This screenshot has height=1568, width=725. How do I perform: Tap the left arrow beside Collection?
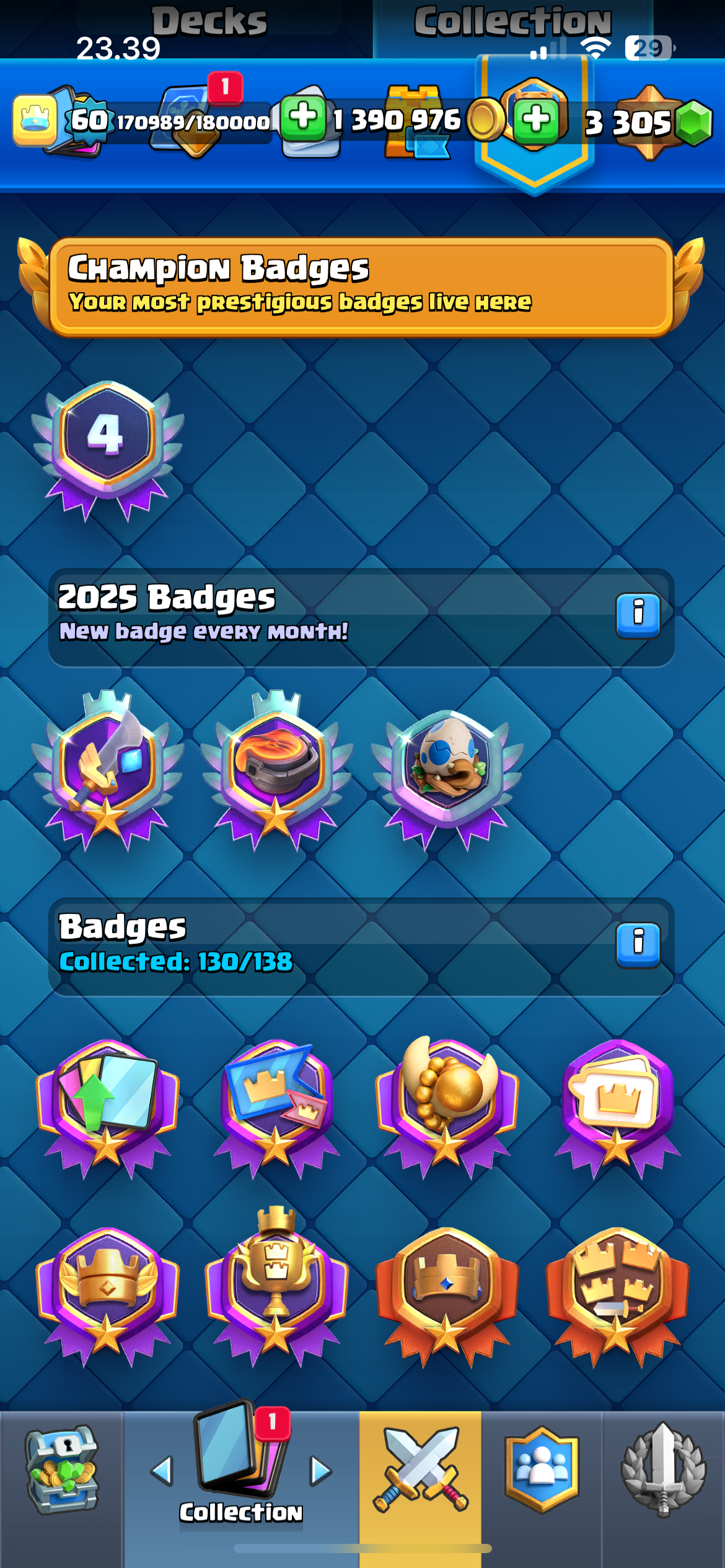click(162, 1471)
